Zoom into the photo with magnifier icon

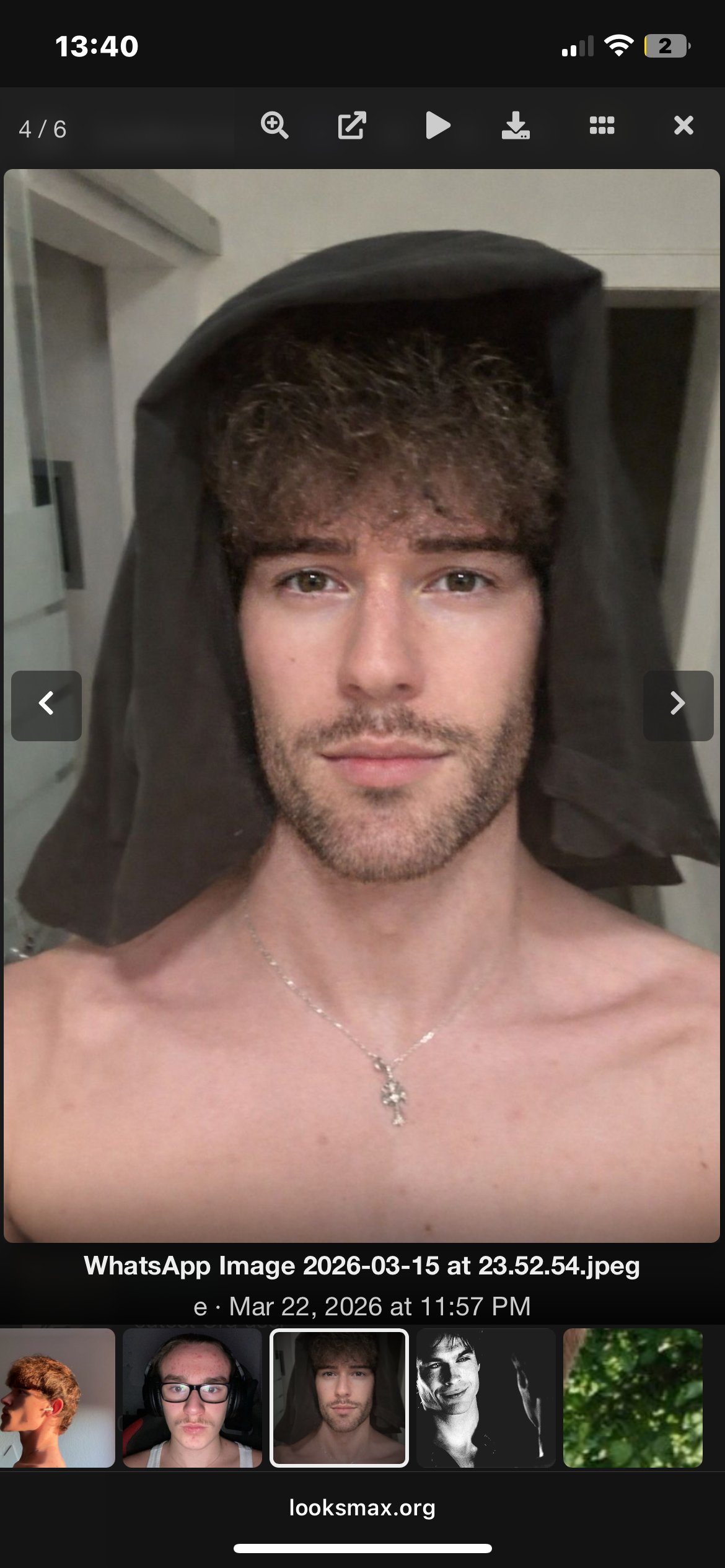tap(274, 126)
